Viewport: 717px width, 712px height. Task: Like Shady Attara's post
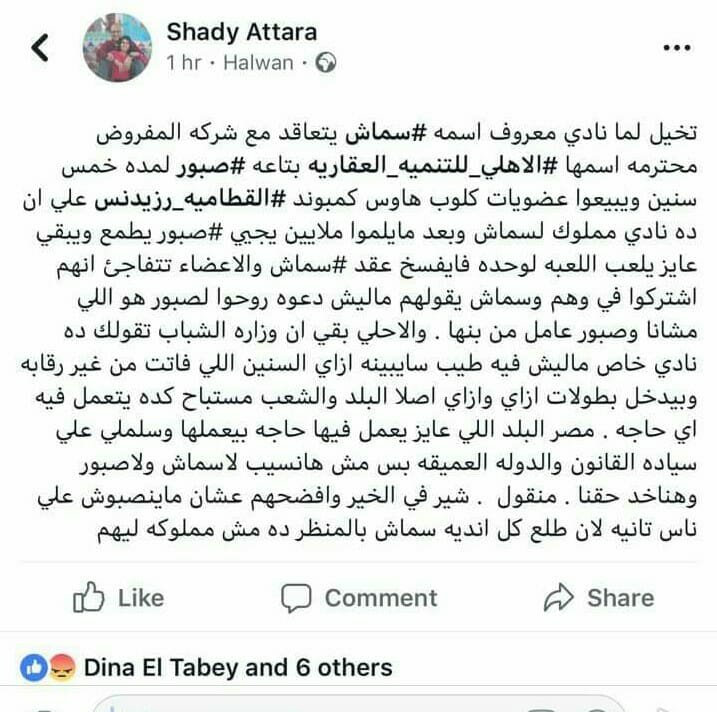coord(119,598)
